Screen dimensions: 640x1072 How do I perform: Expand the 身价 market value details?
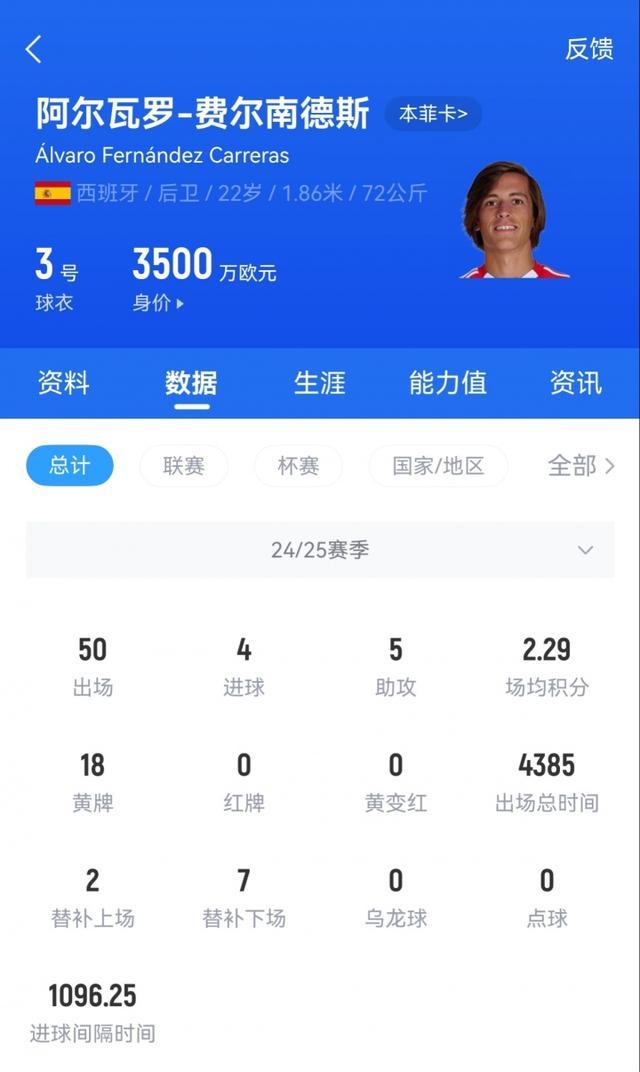(x=158, y=303)
